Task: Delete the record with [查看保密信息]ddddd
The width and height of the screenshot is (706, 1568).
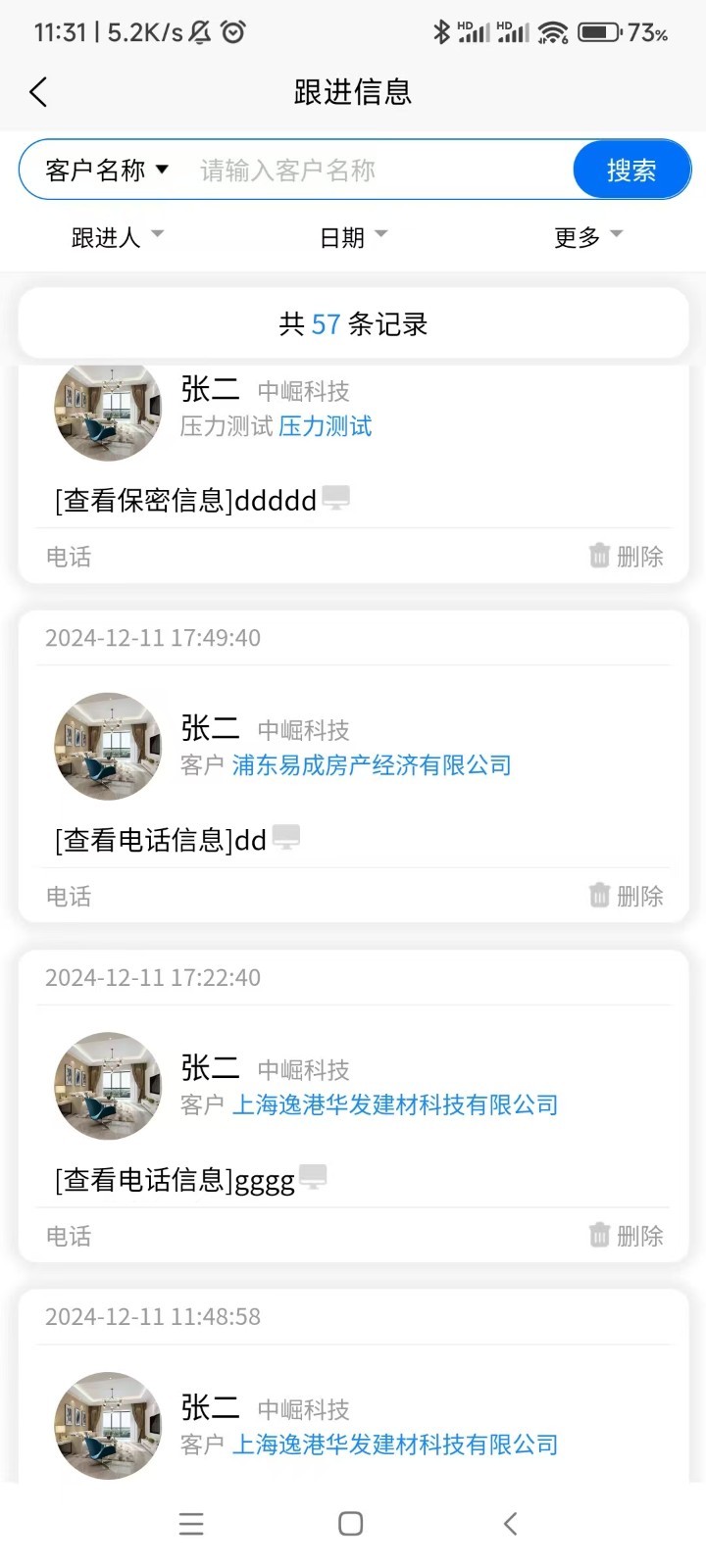Action: 627,556
